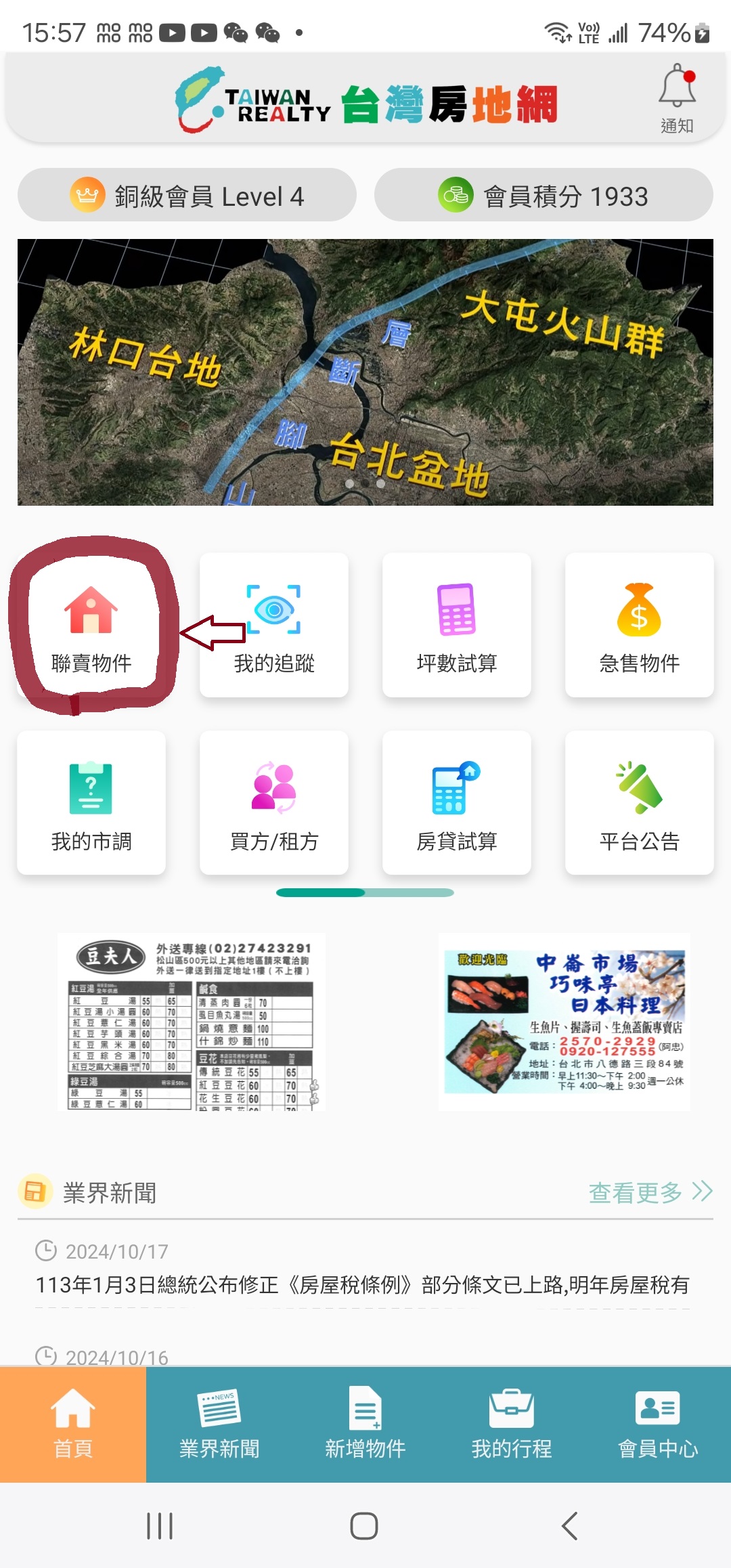Open 銅級會員 Level 4 membership details
Image resolution: width=731 pixels, height=1568 pixels.
click(x=187, y=196)
